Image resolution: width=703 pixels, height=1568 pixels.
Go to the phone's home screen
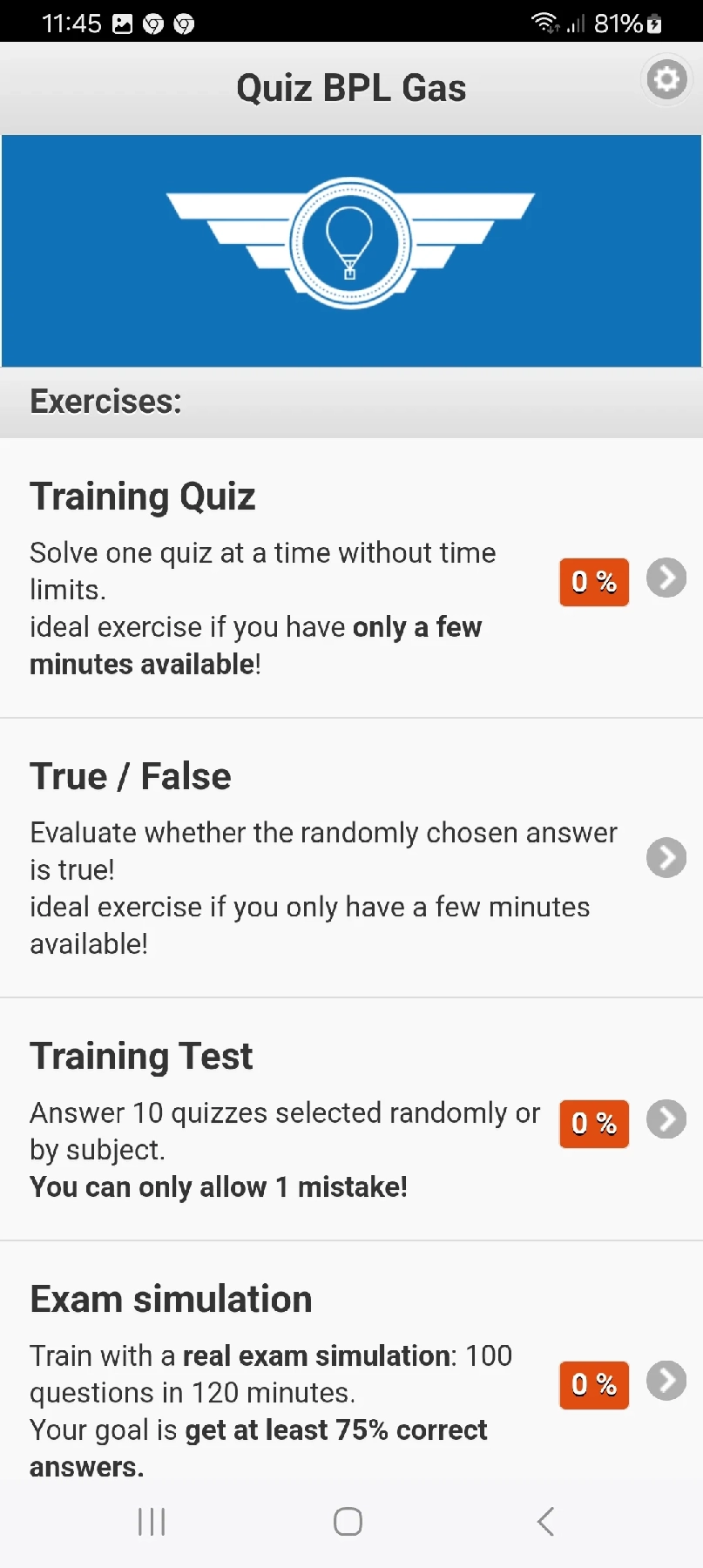[348, 1522]
